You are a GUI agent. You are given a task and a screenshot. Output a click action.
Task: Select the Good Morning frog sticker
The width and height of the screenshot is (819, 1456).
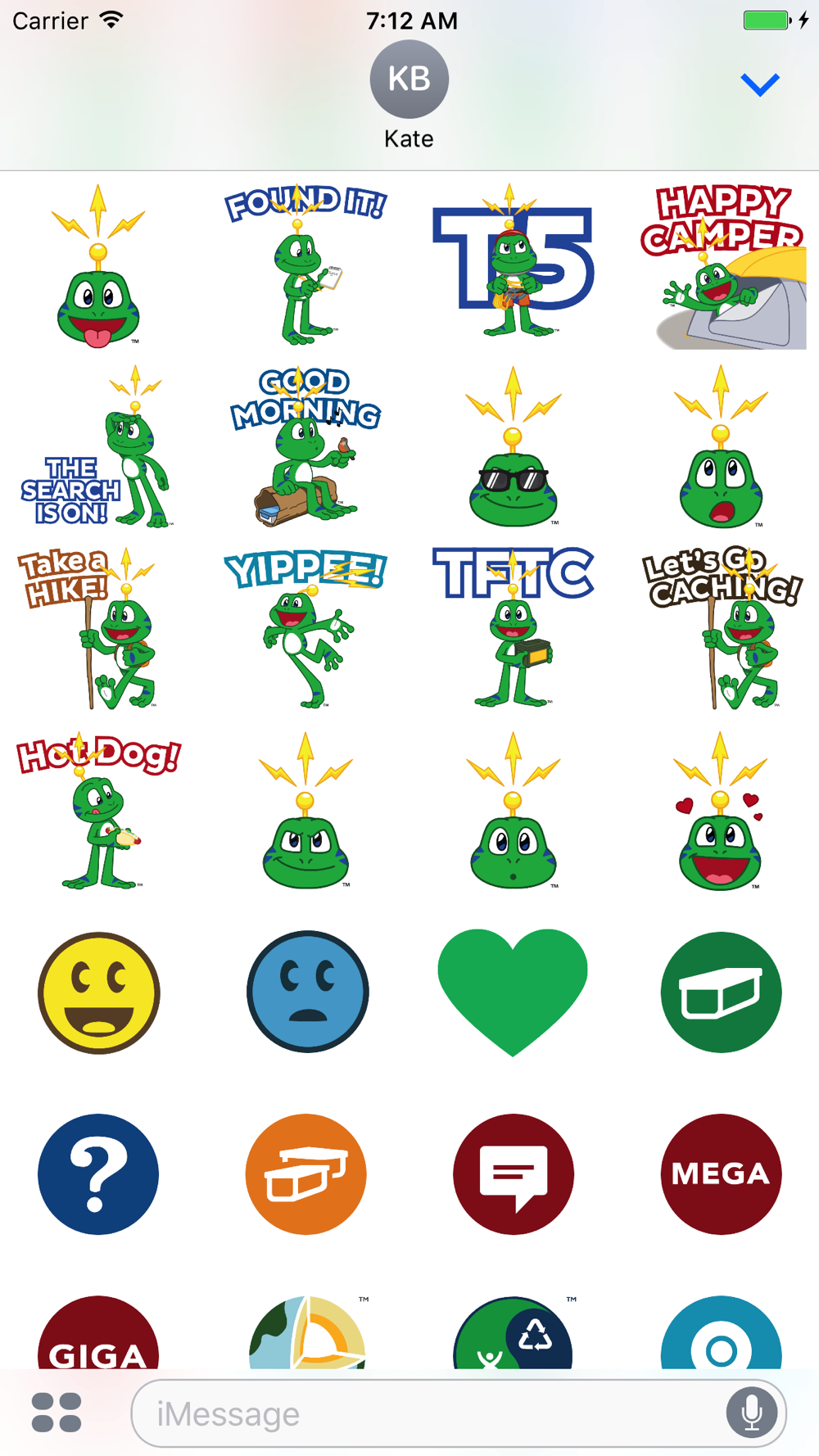[x=305, y=446]
